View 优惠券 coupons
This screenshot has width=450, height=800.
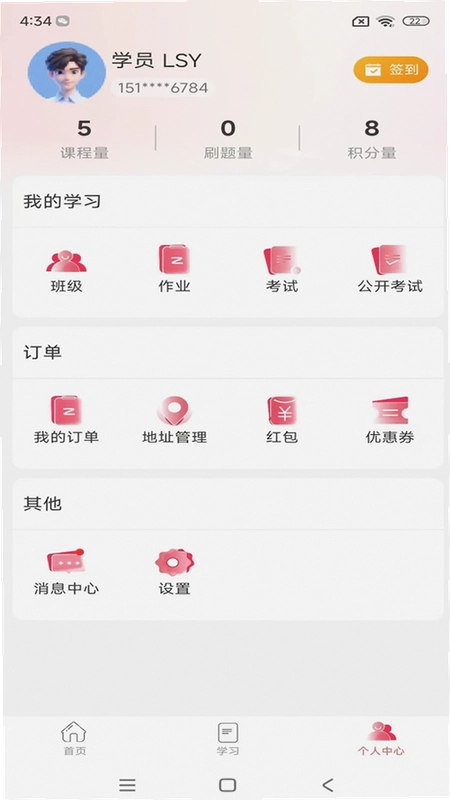390,420
